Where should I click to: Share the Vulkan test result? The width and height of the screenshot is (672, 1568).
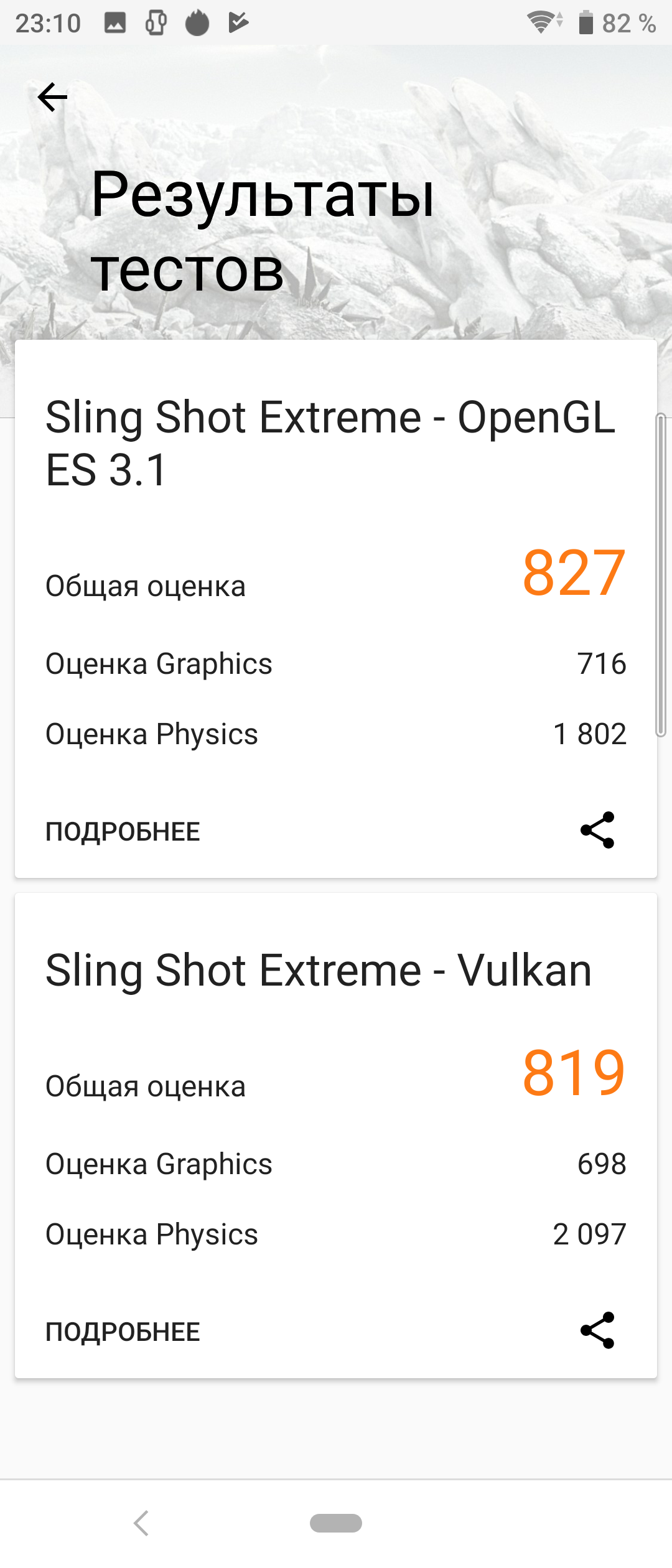597,1330
